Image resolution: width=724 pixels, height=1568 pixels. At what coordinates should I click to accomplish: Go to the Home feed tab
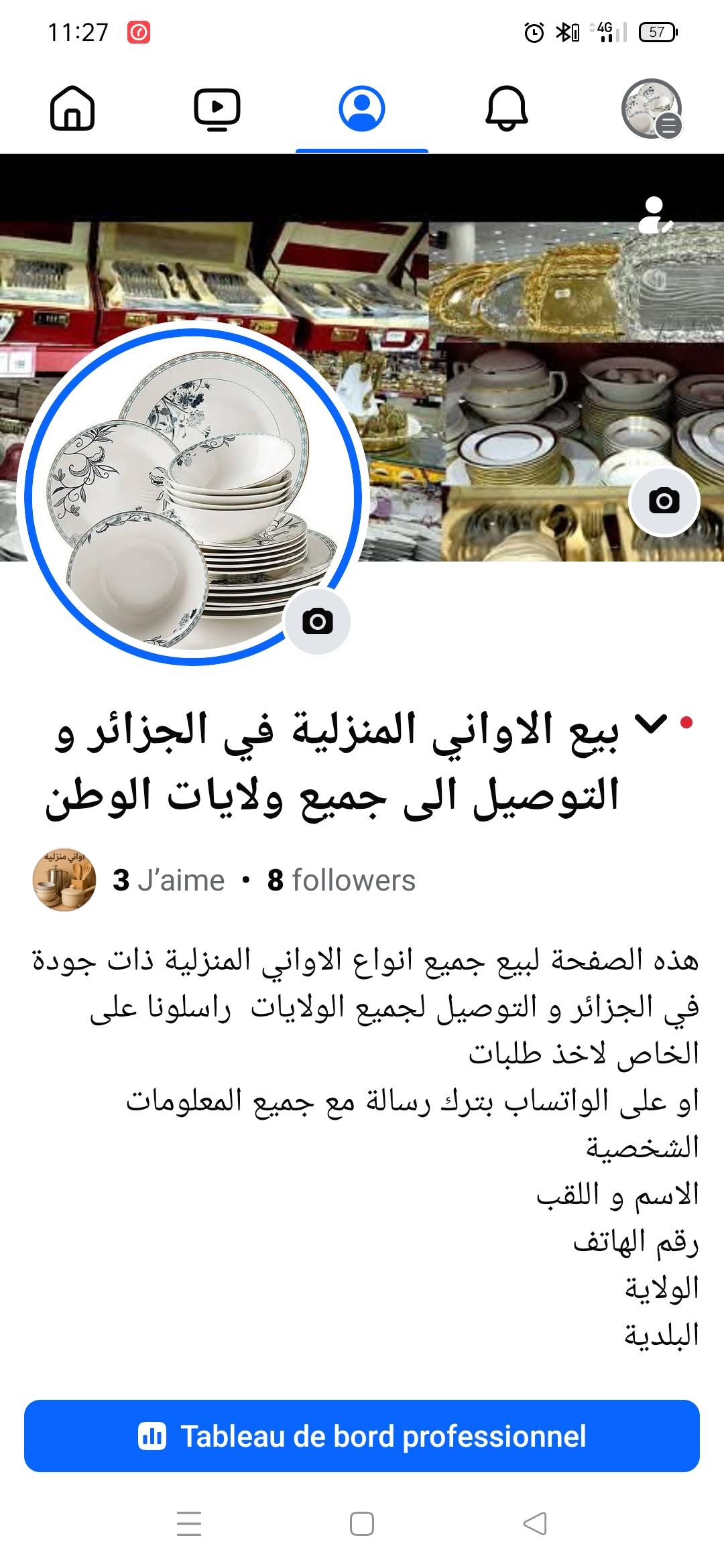72,109
